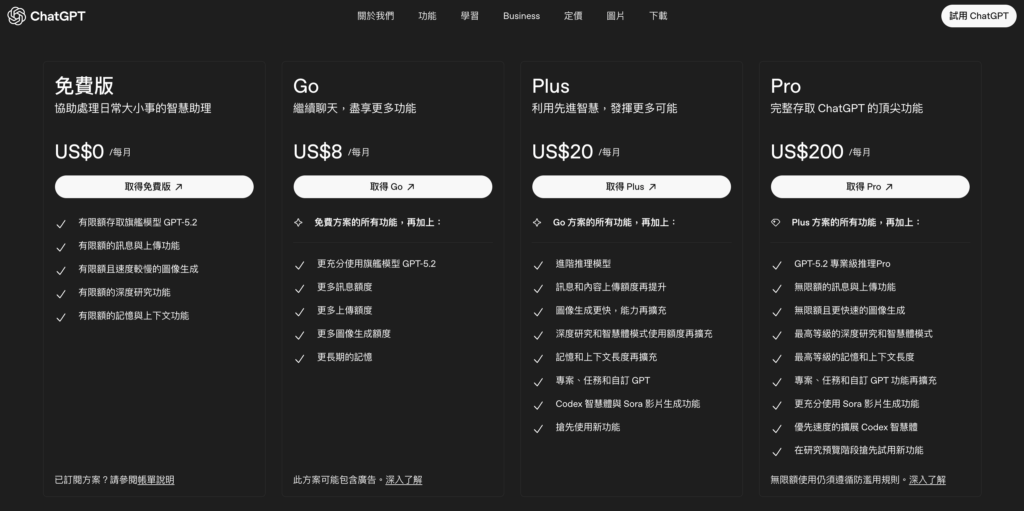The width and height of the screenshot is (1024, 511).
Task: Go to the 學習 section
Action: tap(469, 16)
